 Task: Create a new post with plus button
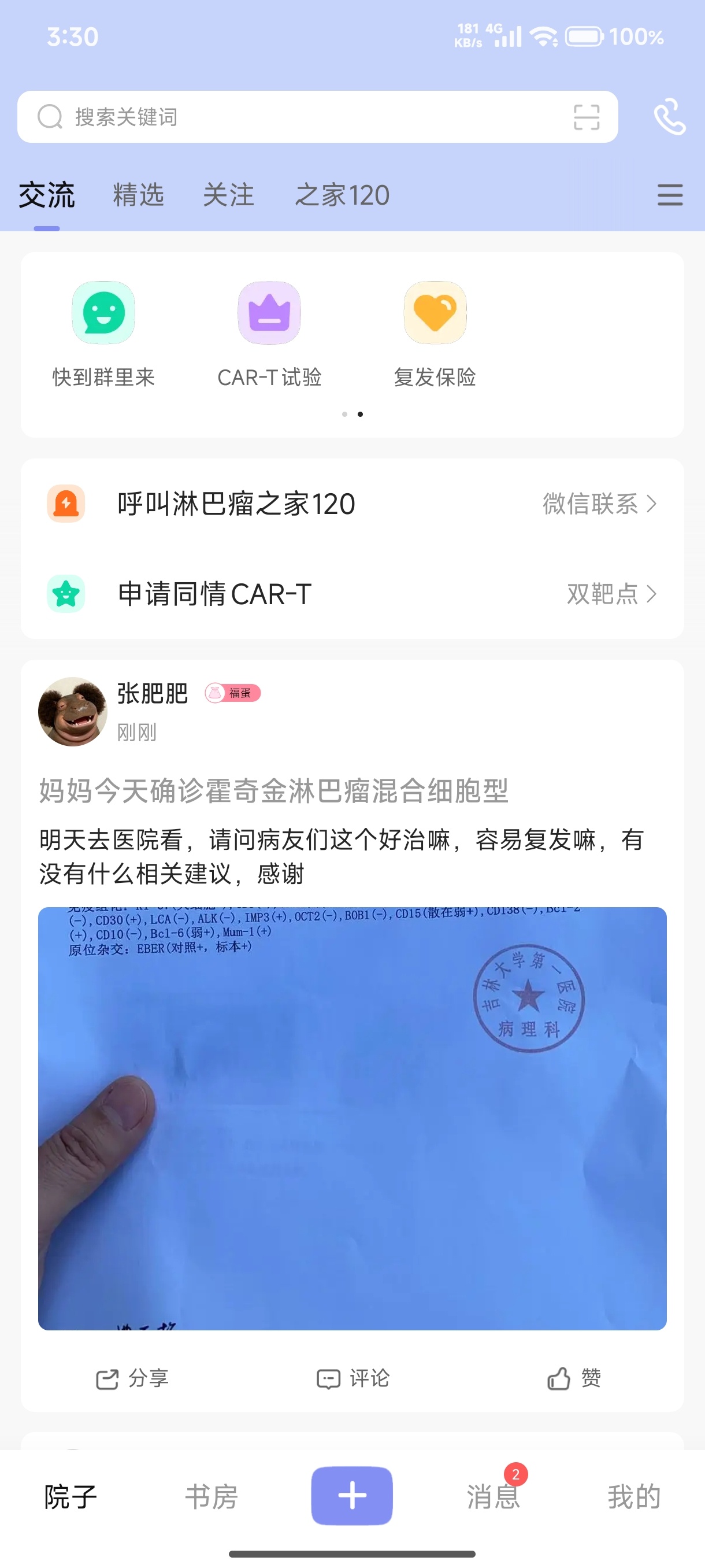[x=351, y=1495]
